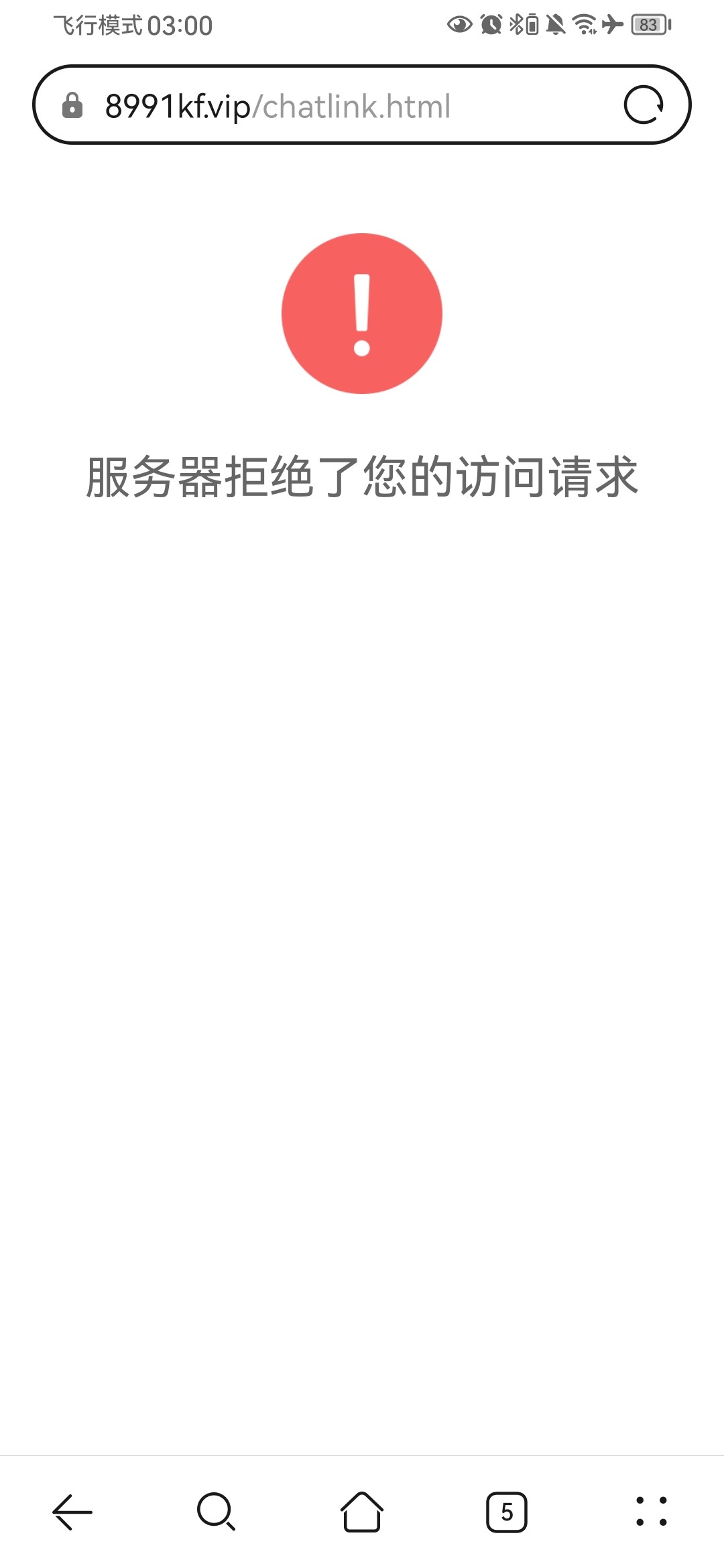
Task: Go to the browser home page
Action: coord(362,1512)
